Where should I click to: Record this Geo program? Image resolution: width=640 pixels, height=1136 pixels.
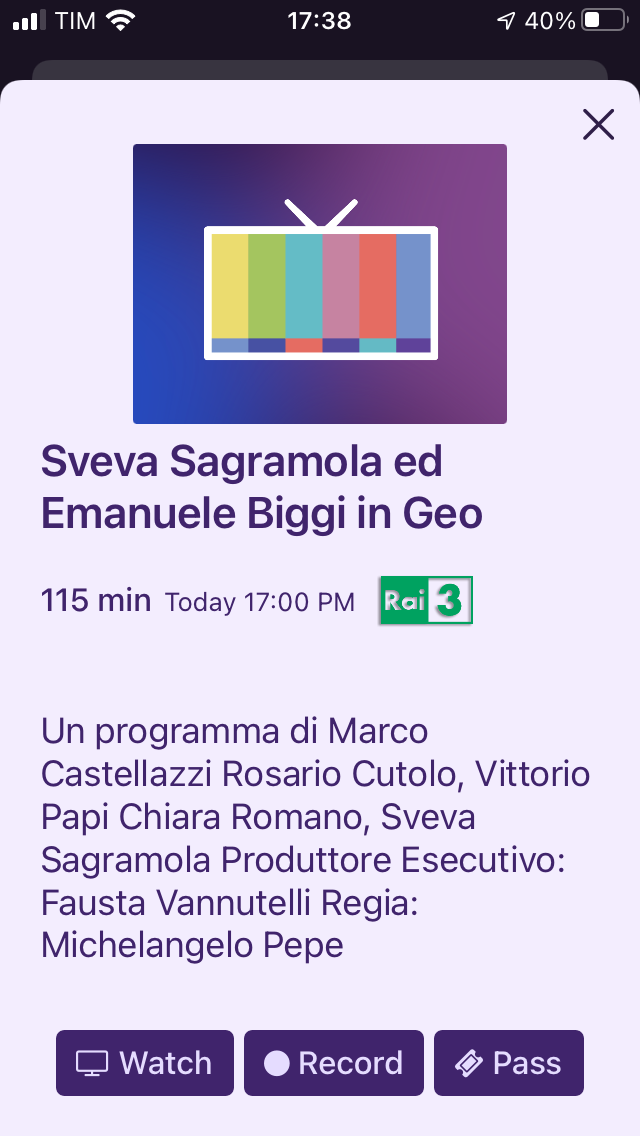334,1063
